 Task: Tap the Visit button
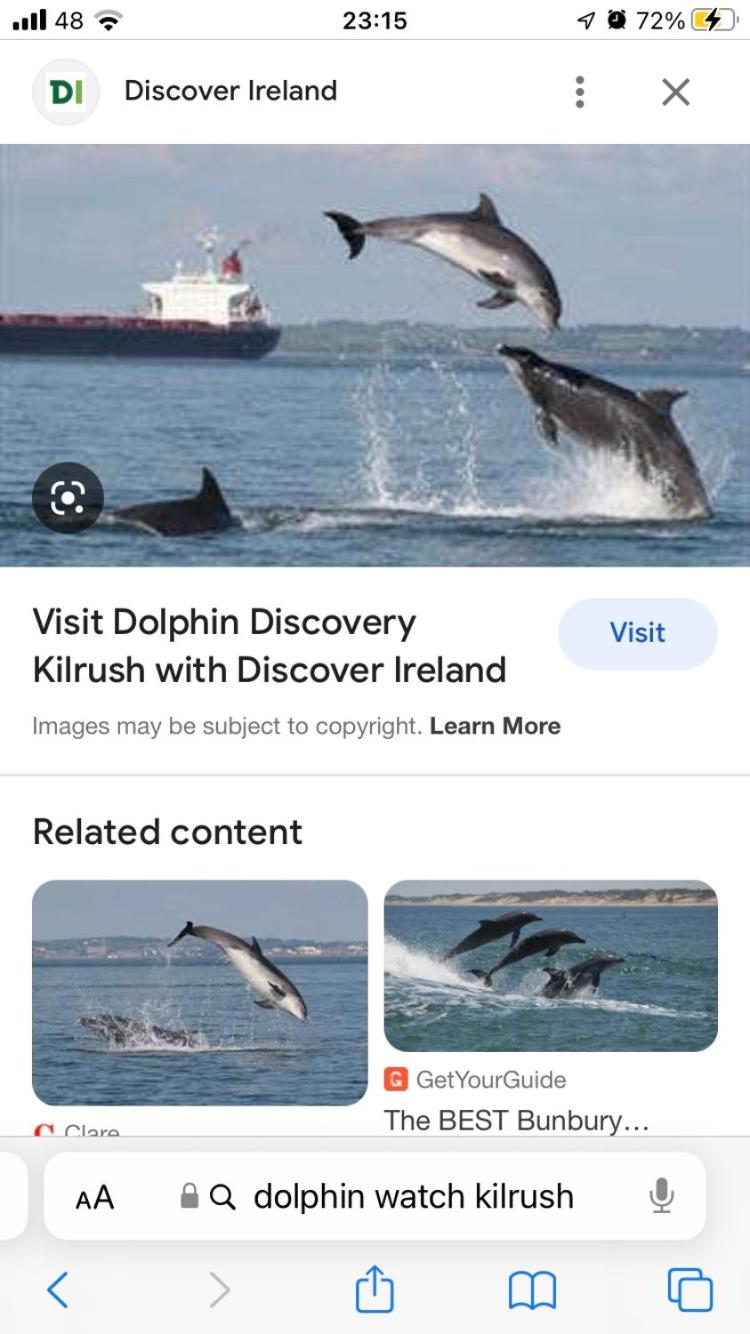637,633
